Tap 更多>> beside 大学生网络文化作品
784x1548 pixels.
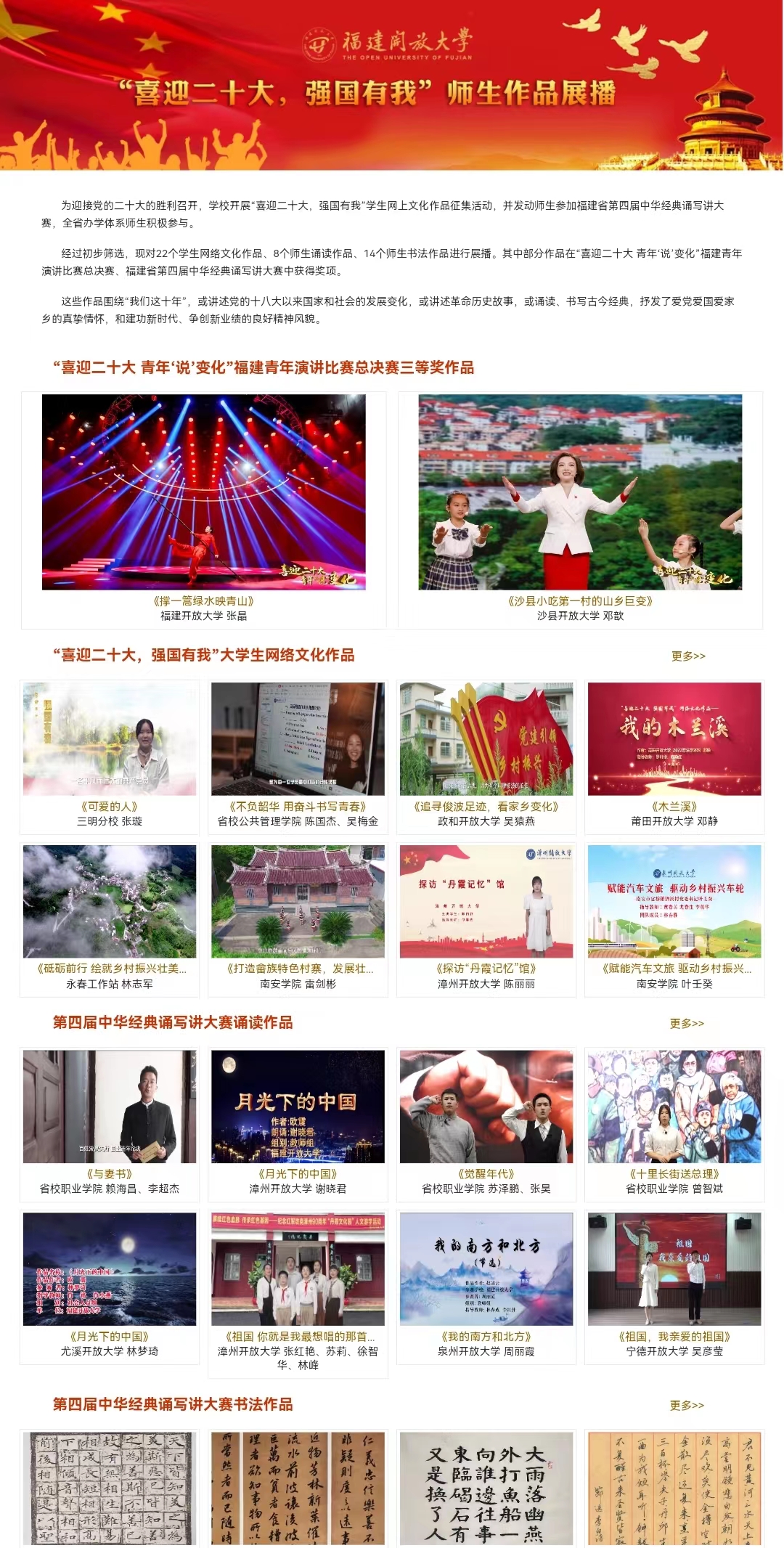[687, 656]
